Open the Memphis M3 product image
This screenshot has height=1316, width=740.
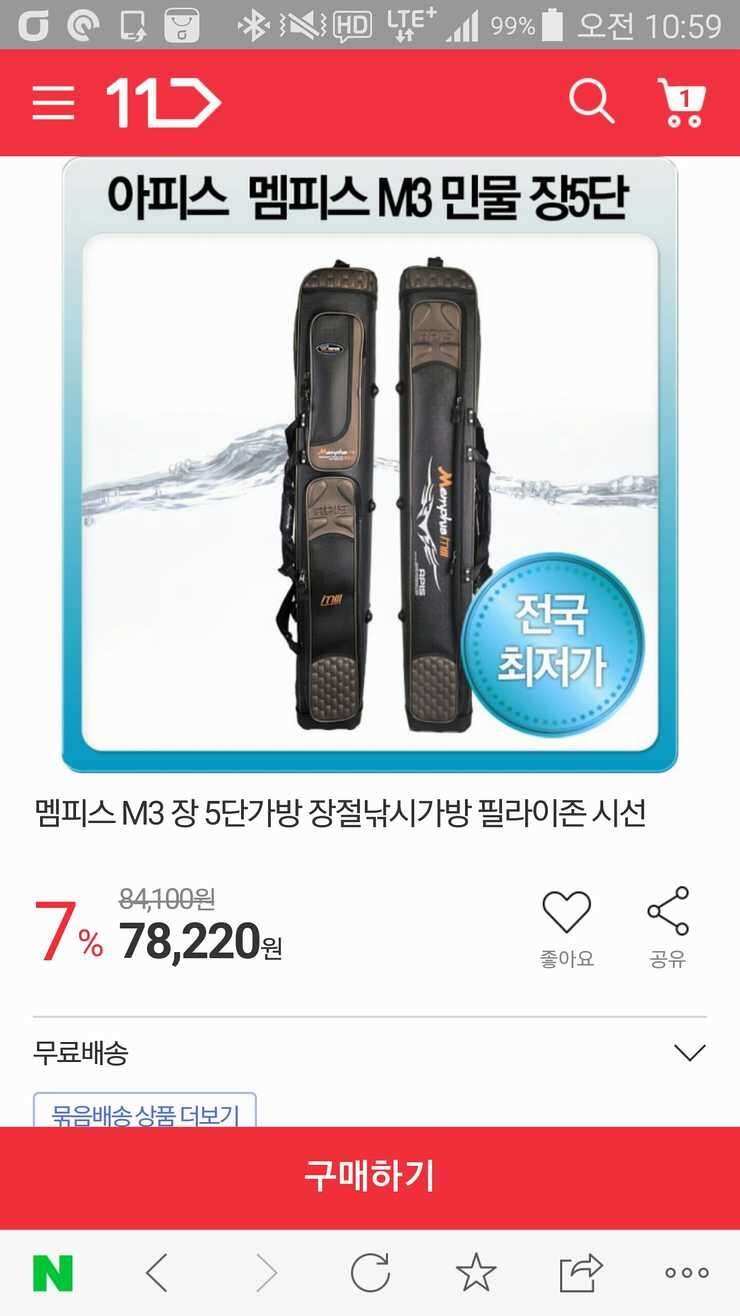370,465
